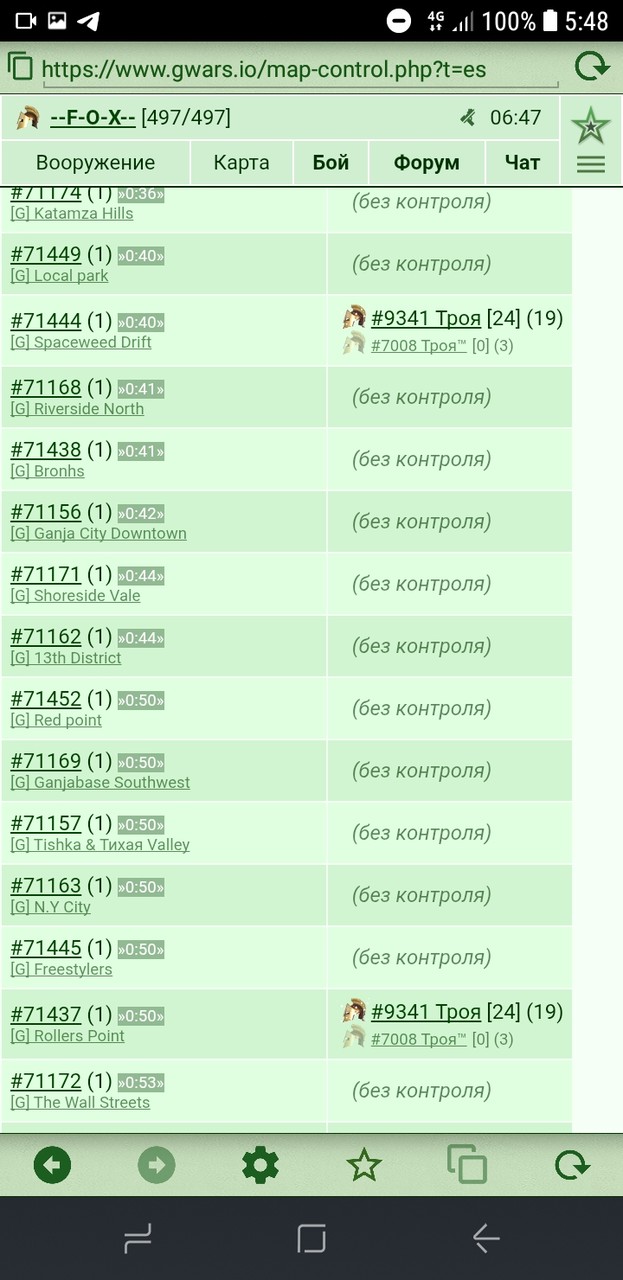623x1280 pixels.
Task: Open #7008 Троя™ link in Rollers Point row
Action: [x=419, y=1039]
